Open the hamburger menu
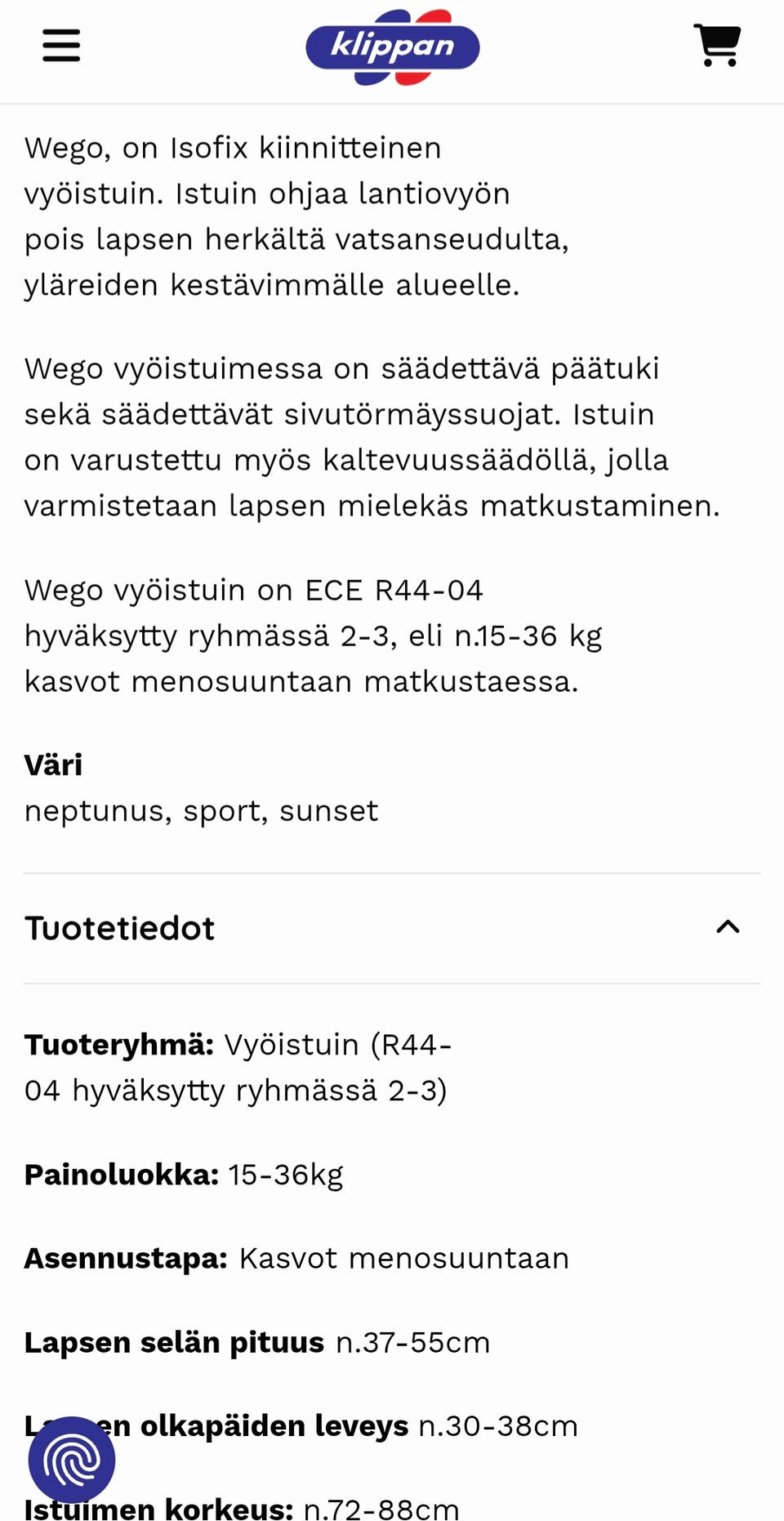The width and height of the screenshot is (784, 1521). click(x=61, y=46)
